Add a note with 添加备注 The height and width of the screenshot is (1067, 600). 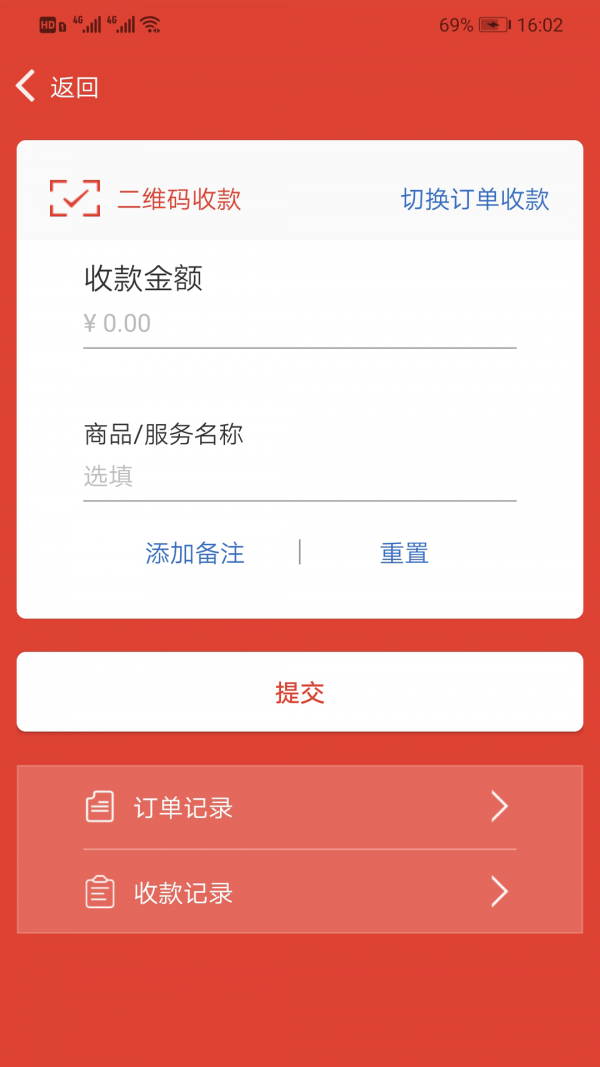tap(195, 553)
